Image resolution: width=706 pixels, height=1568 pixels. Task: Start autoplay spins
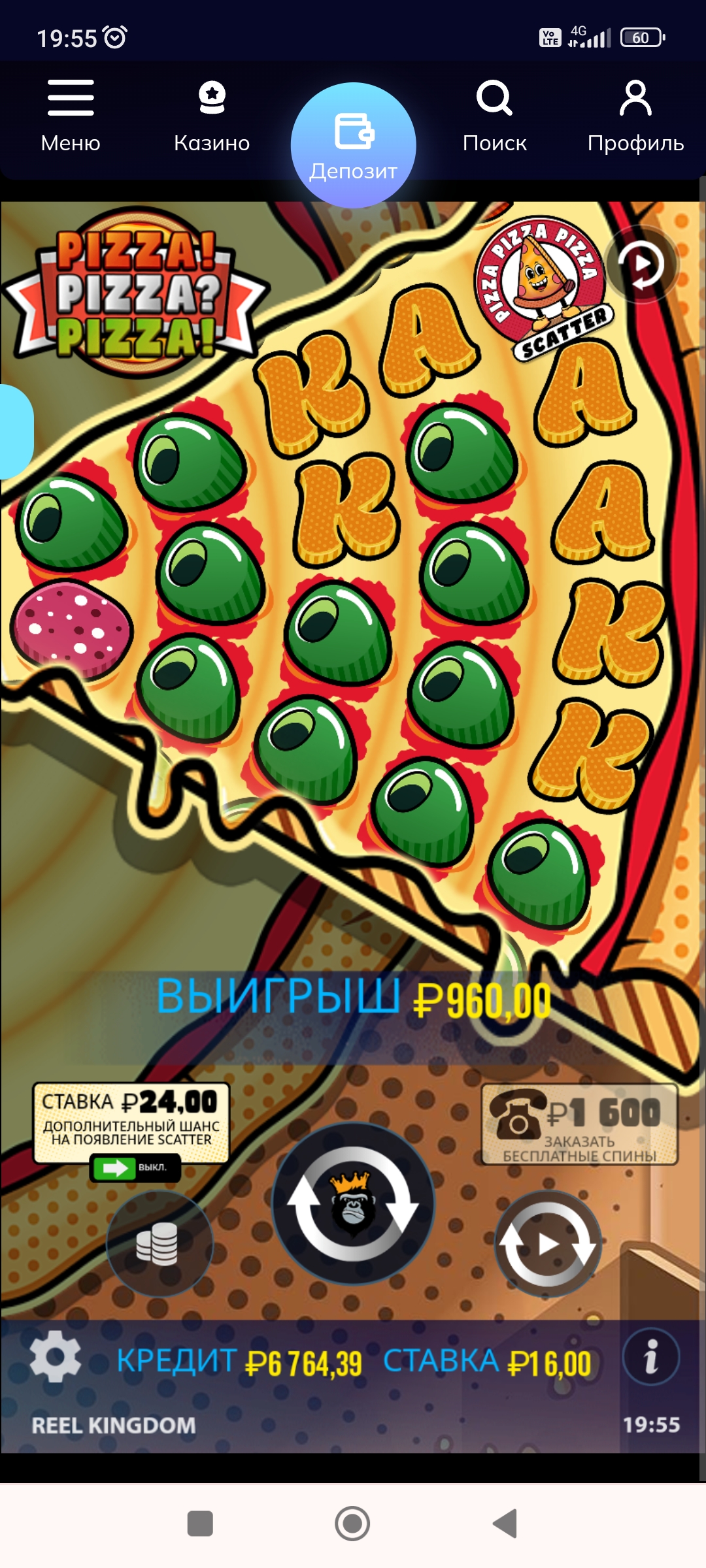click(548, 1245)
